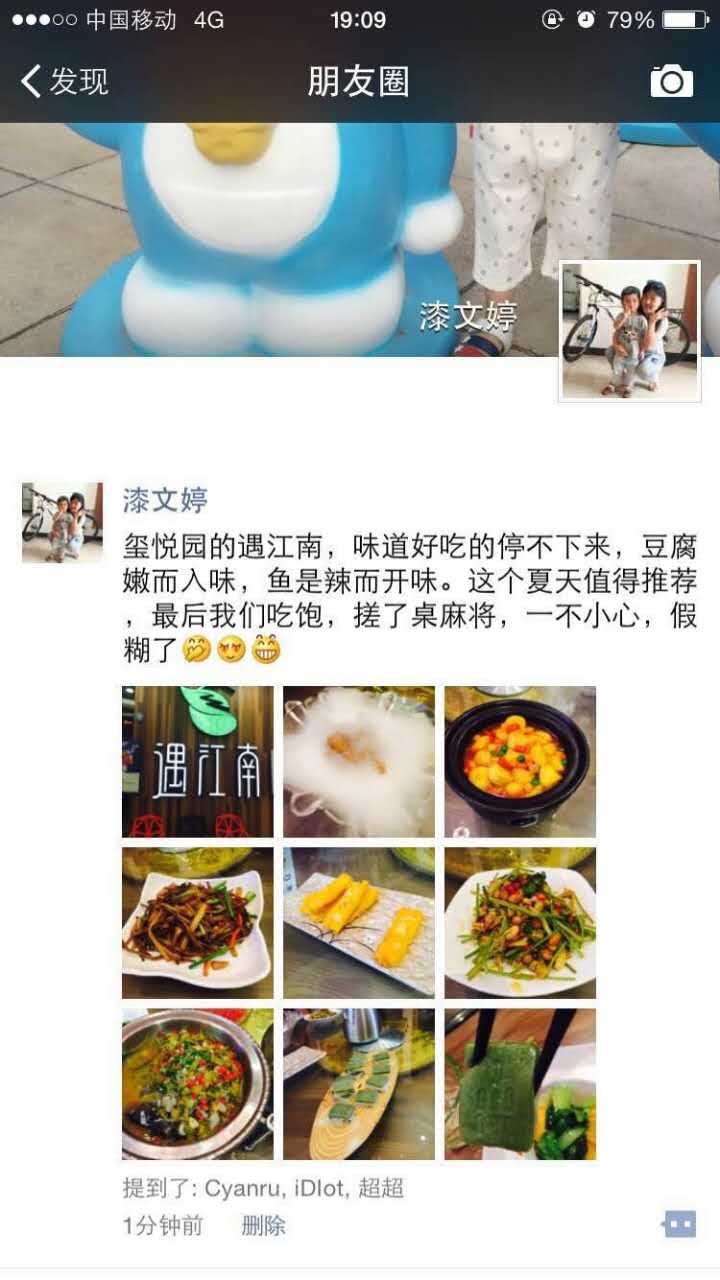720x1280 pixels.
Task: Open the like and comment button
Action: [679, 1224]
